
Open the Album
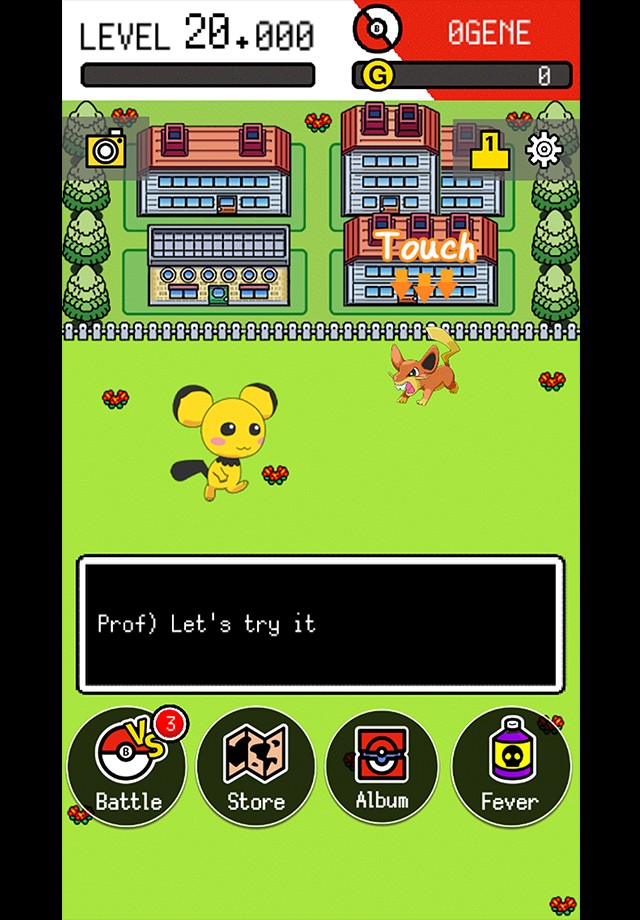coord(382,767)
